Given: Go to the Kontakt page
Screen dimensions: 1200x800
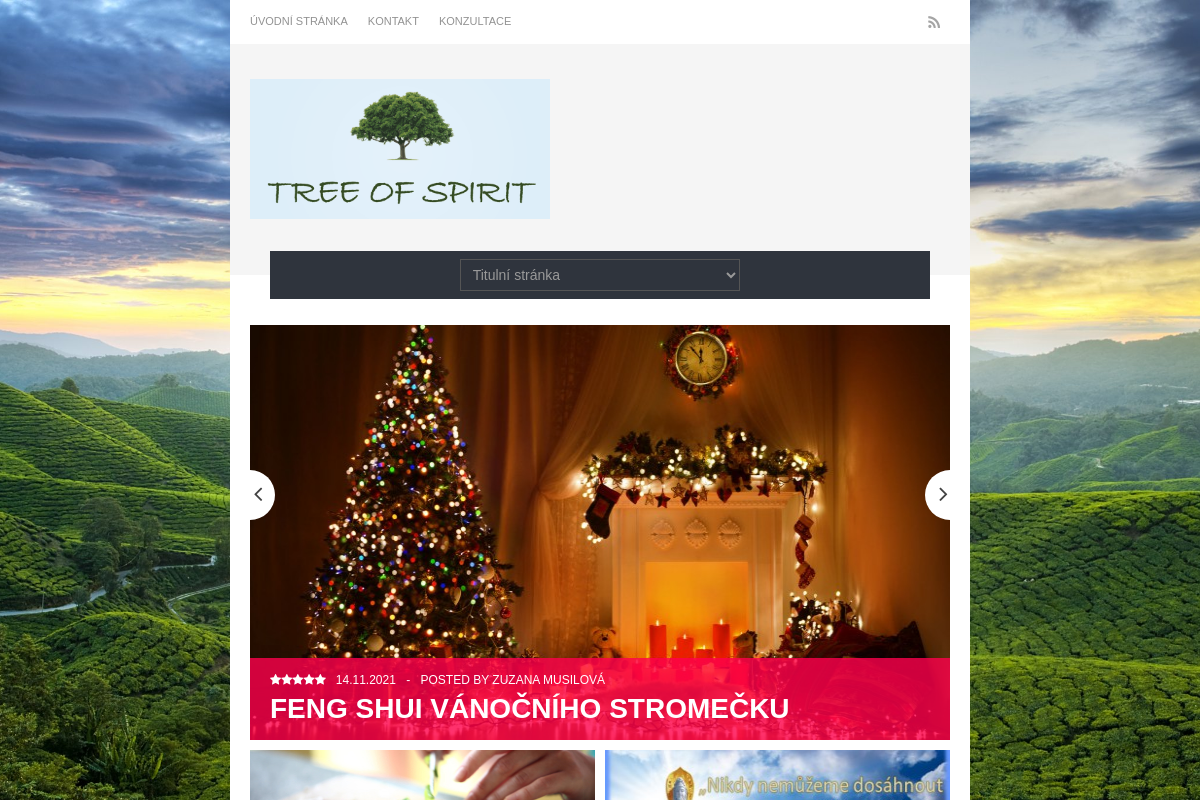Looking at the screenshot, I should click(x=393, y=21).
